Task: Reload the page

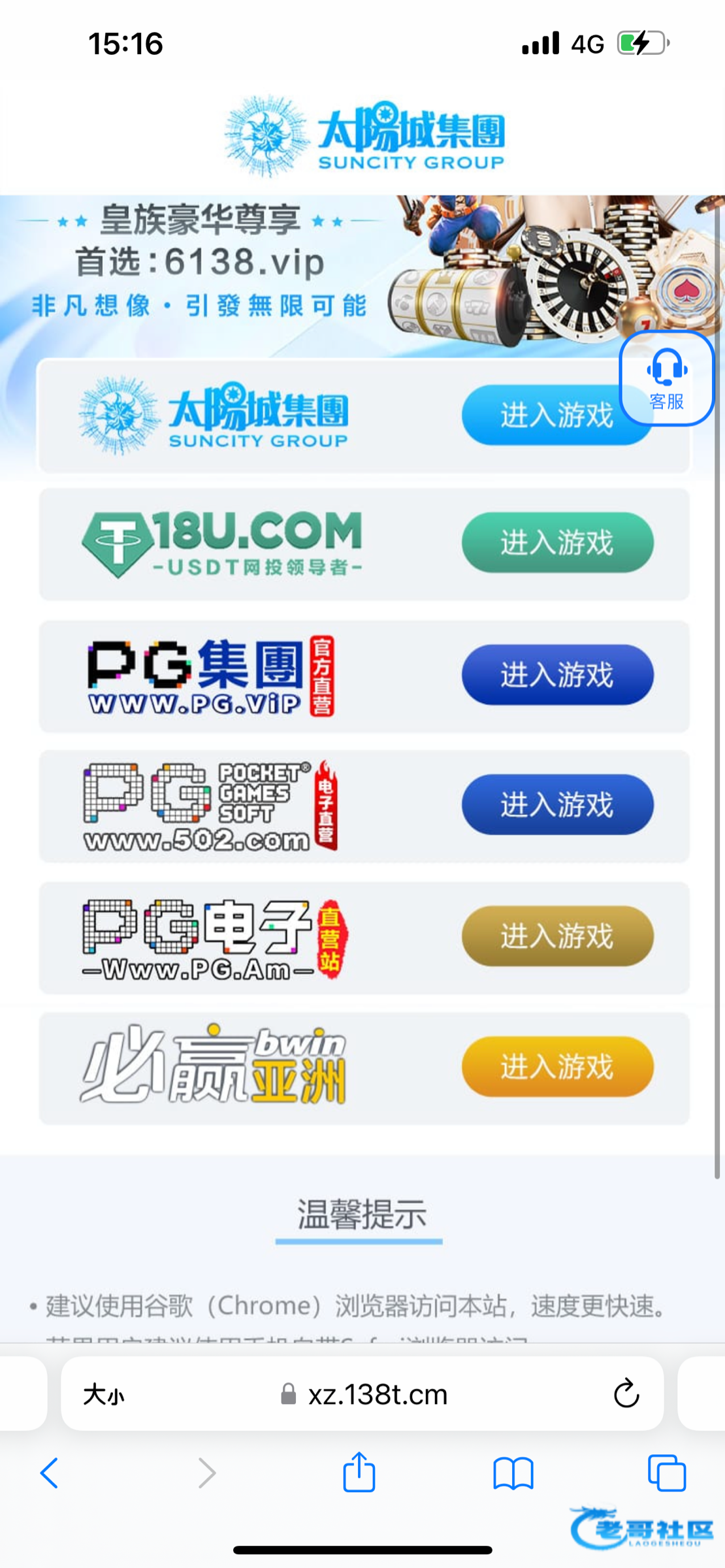Action: tap(626, 1394)
